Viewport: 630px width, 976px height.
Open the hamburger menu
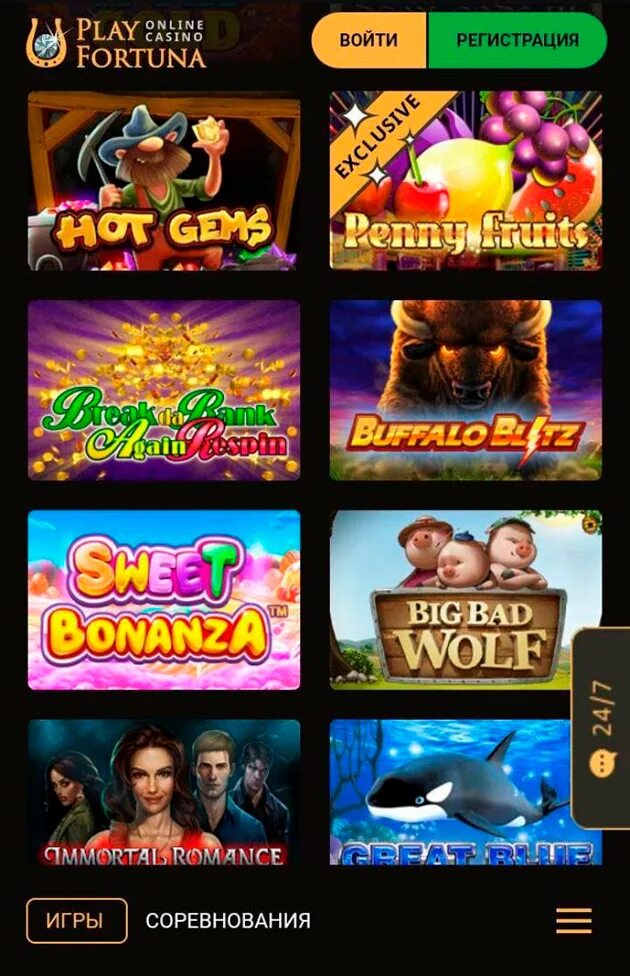[574, 921]
